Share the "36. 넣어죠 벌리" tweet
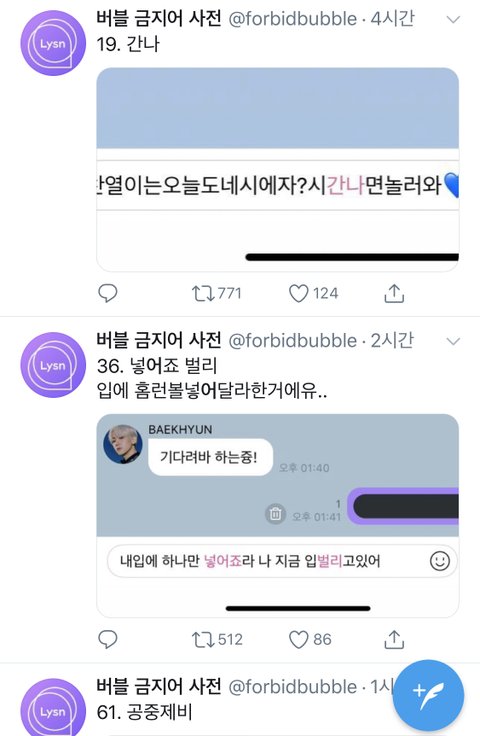 394,639
